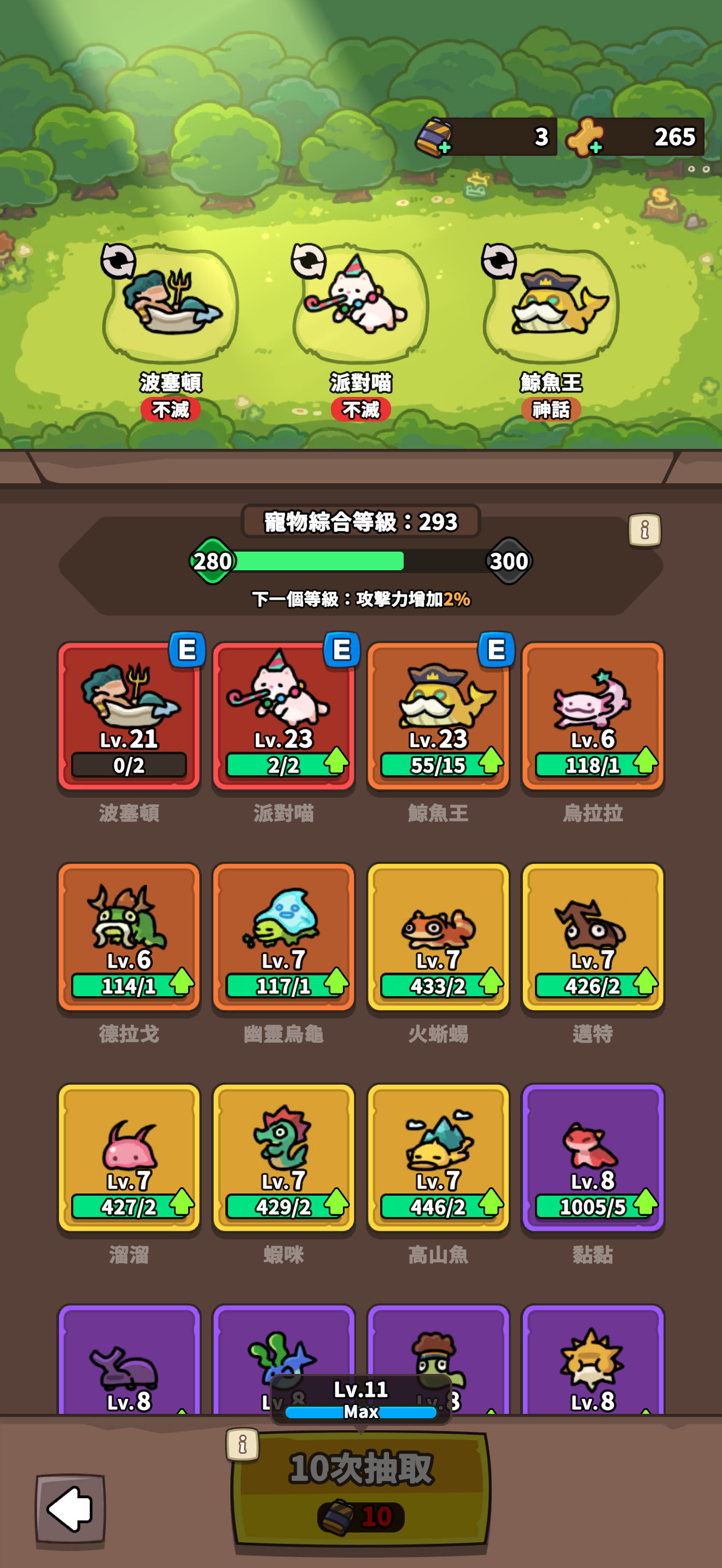Open the 邁特 pet card
722x1568 pixels.
[x=593, y=936]
